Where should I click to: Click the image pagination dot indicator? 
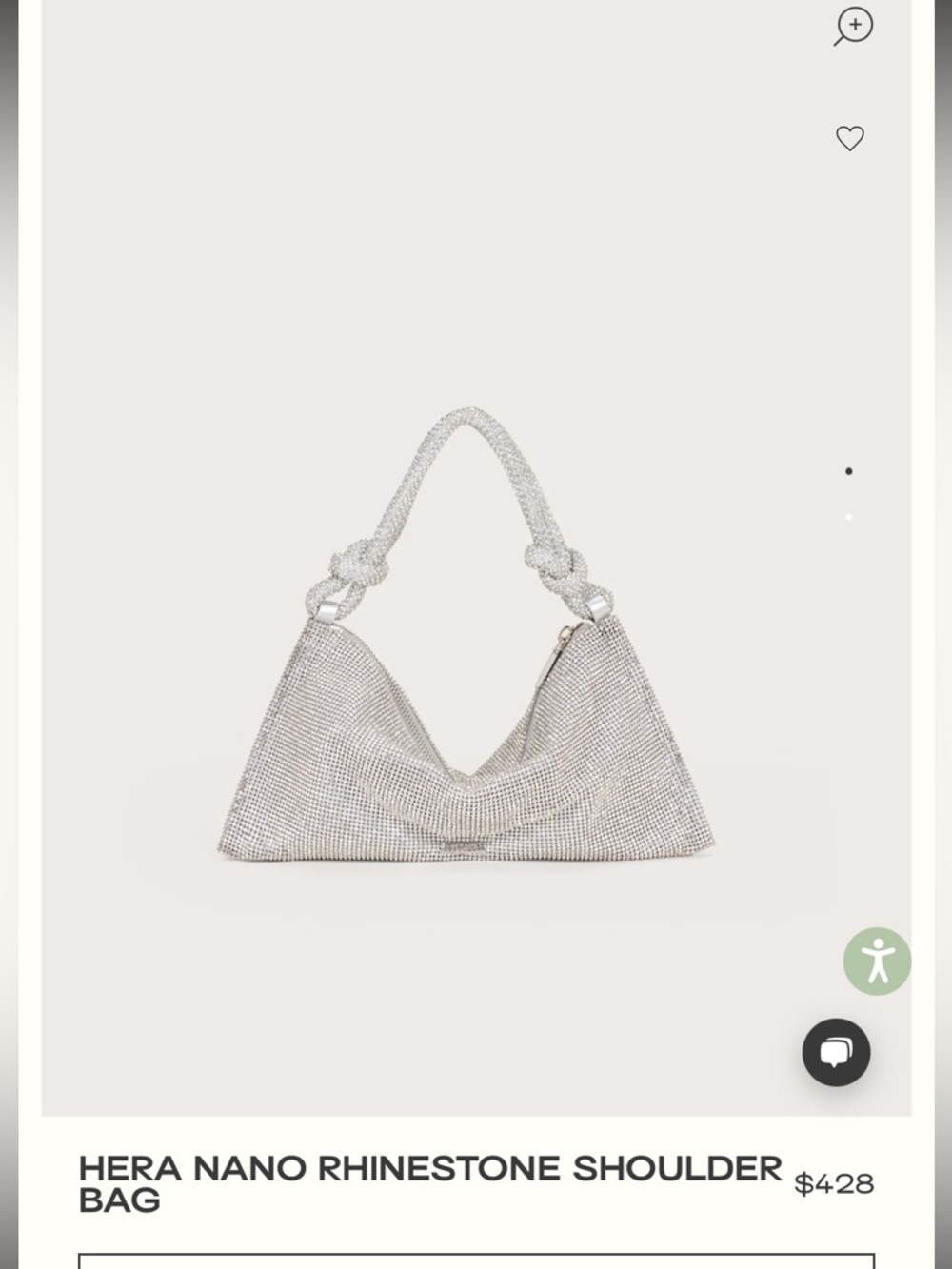[848, 472]
